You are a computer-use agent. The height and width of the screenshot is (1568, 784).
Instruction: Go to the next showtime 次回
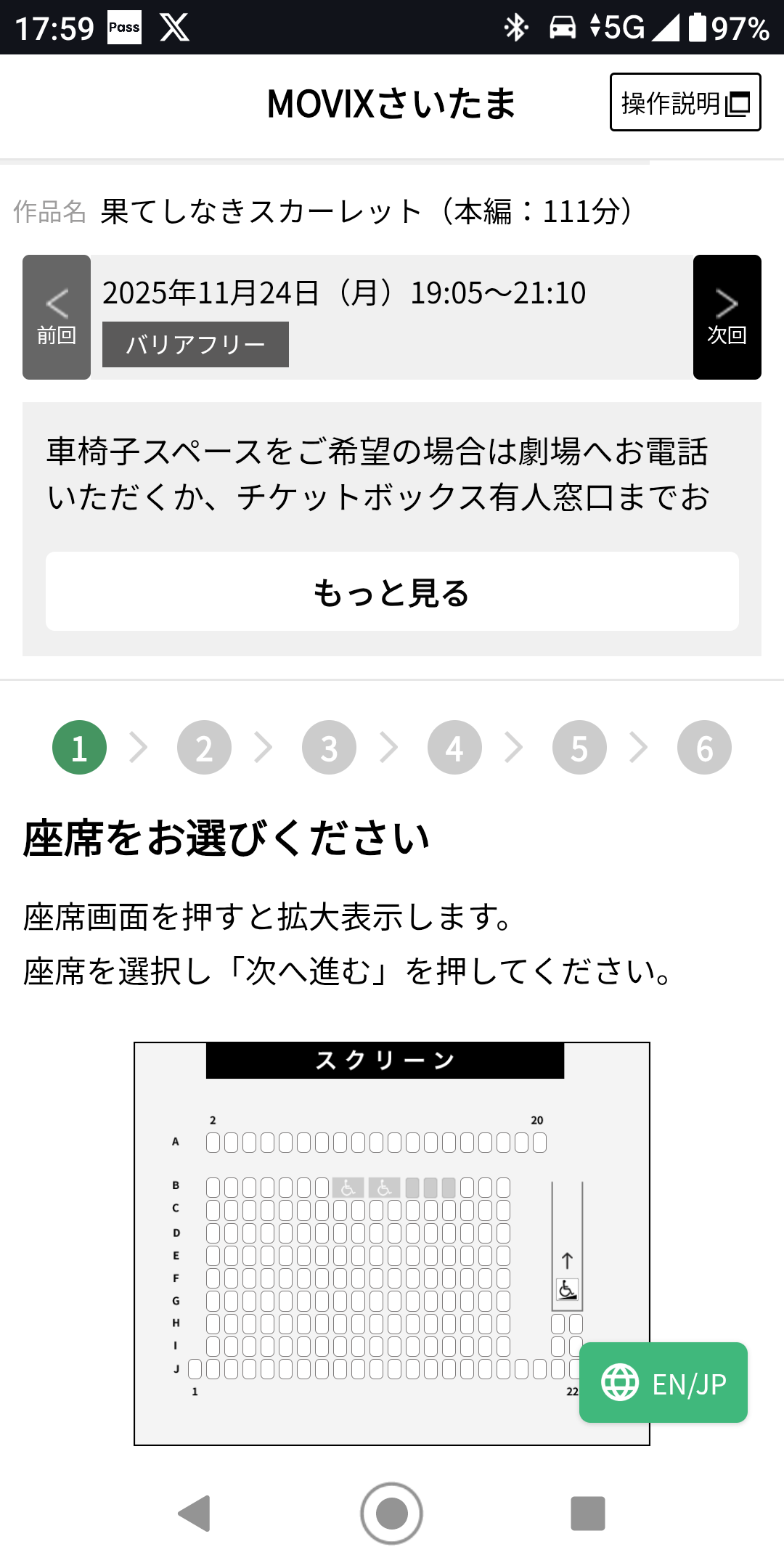coord(727,317)
